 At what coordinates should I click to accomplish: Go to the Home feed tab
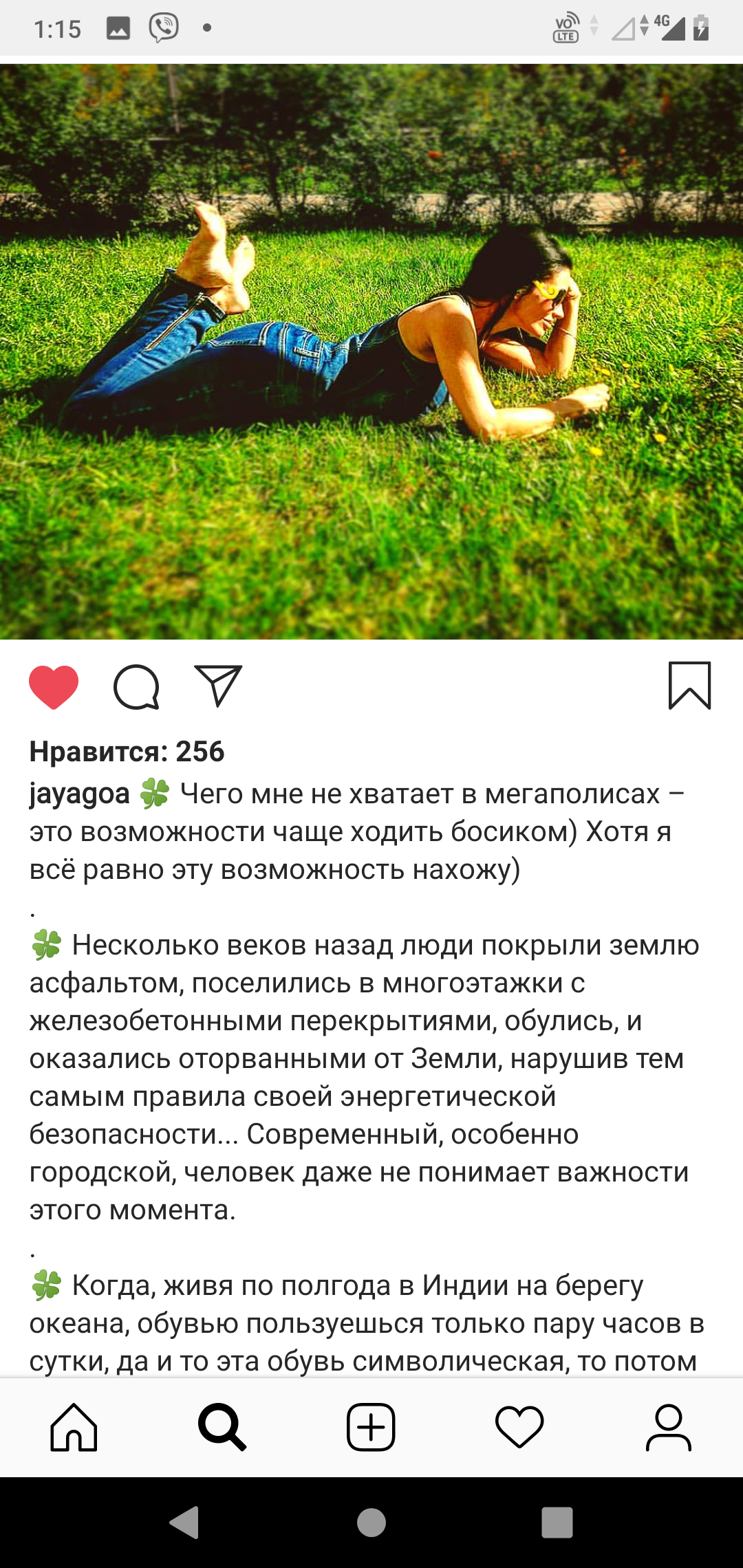74,1427
